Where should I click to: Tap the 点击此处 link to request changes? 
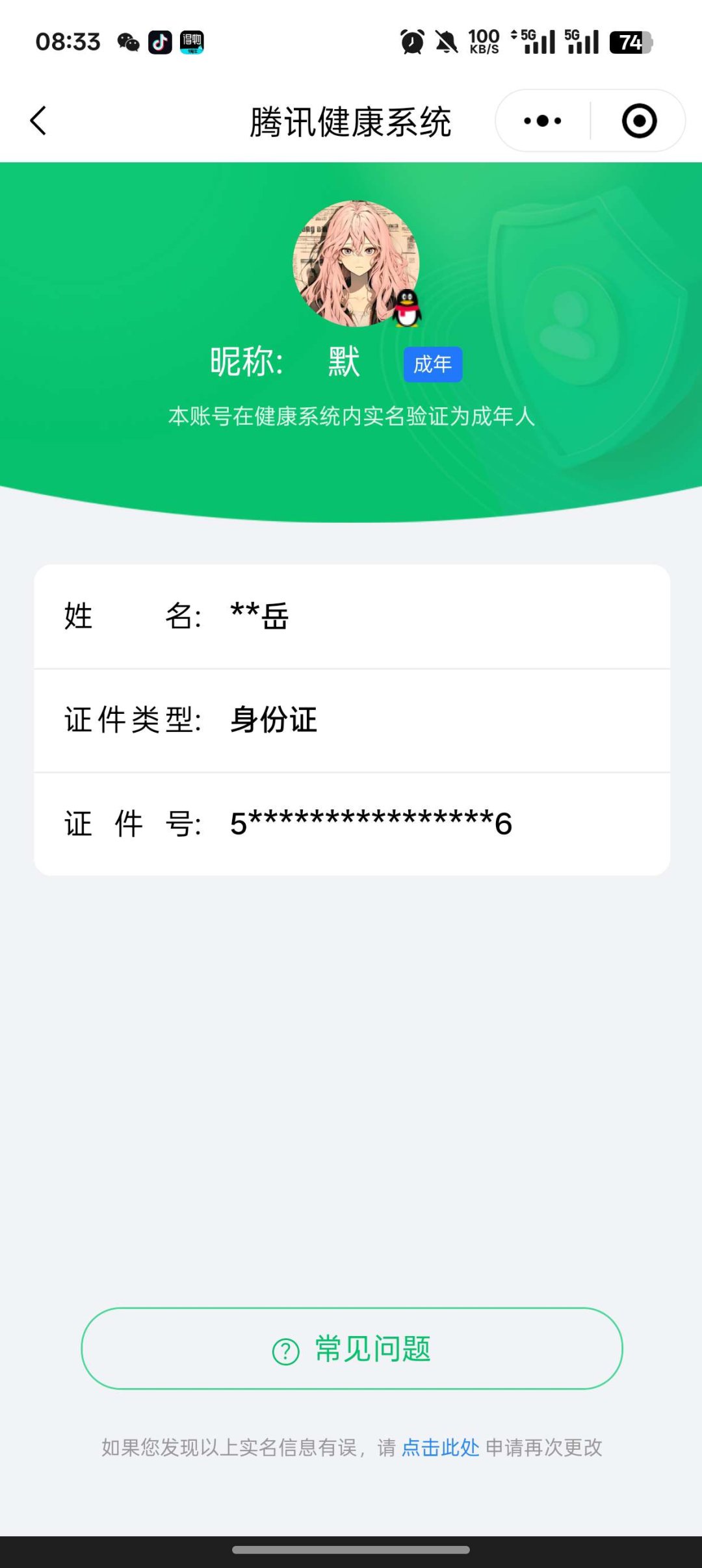[440, 1447]
